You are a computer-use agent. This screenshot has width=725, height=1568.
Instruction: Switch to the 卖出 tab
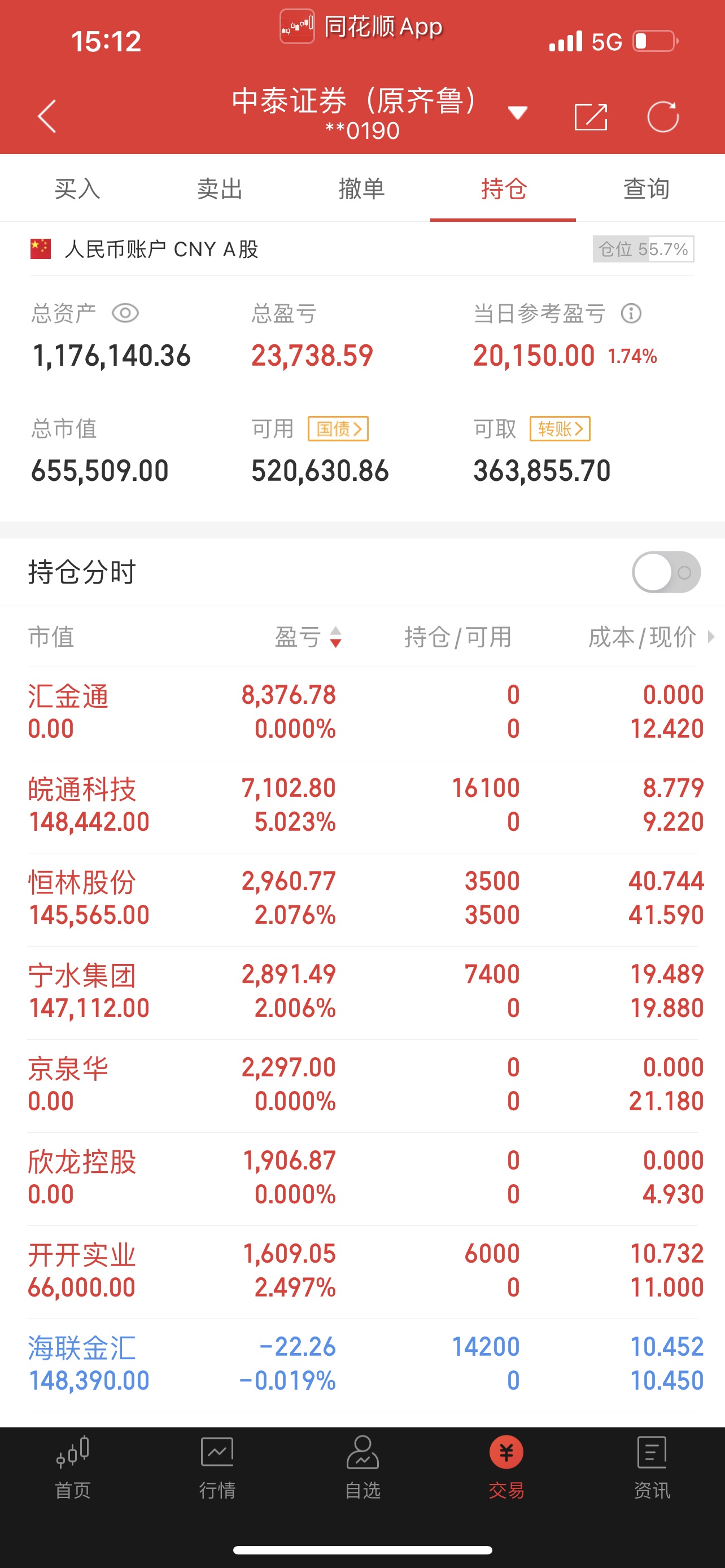click(220, 189)
